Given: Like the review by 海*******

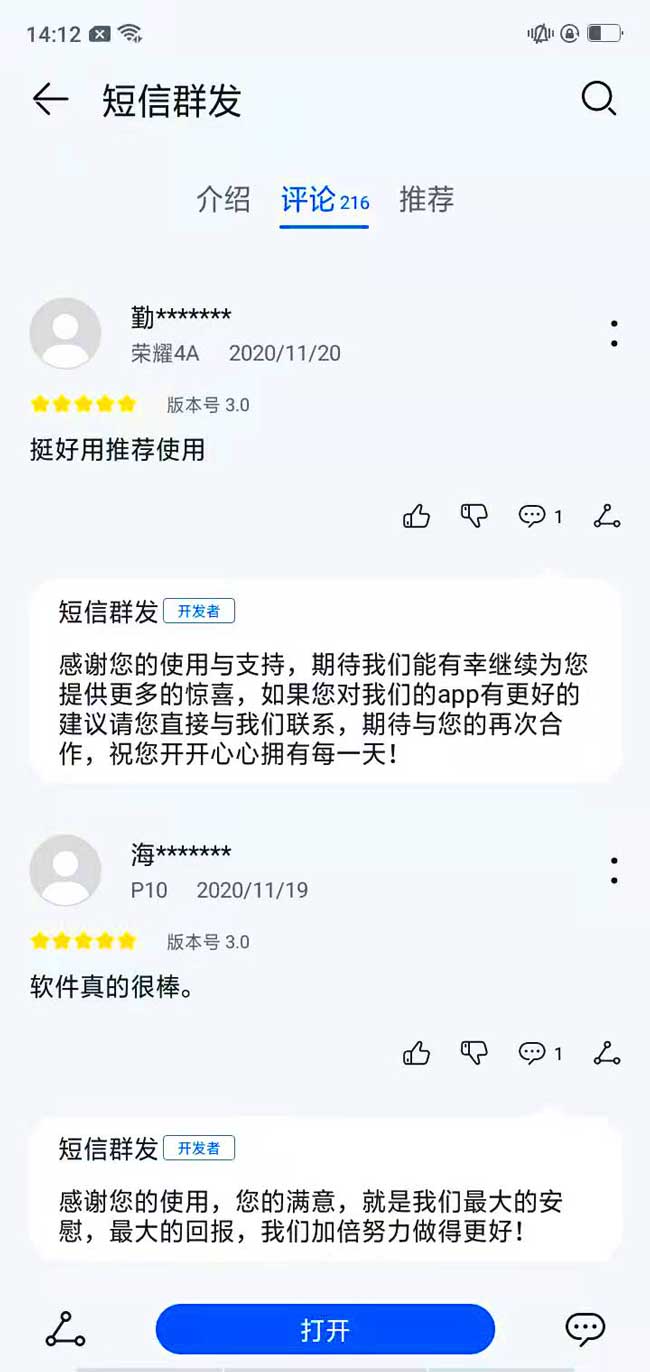Looking at the screenshot, I should tap(416, 1053).
